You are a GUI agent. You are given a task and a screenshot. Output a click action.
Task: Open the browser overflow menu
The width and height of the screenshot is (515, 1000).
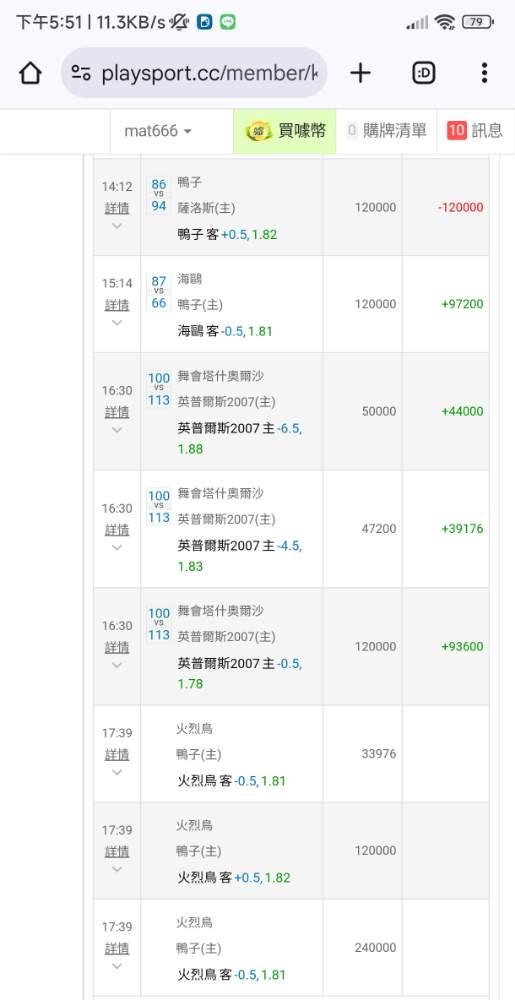point(484,73)
